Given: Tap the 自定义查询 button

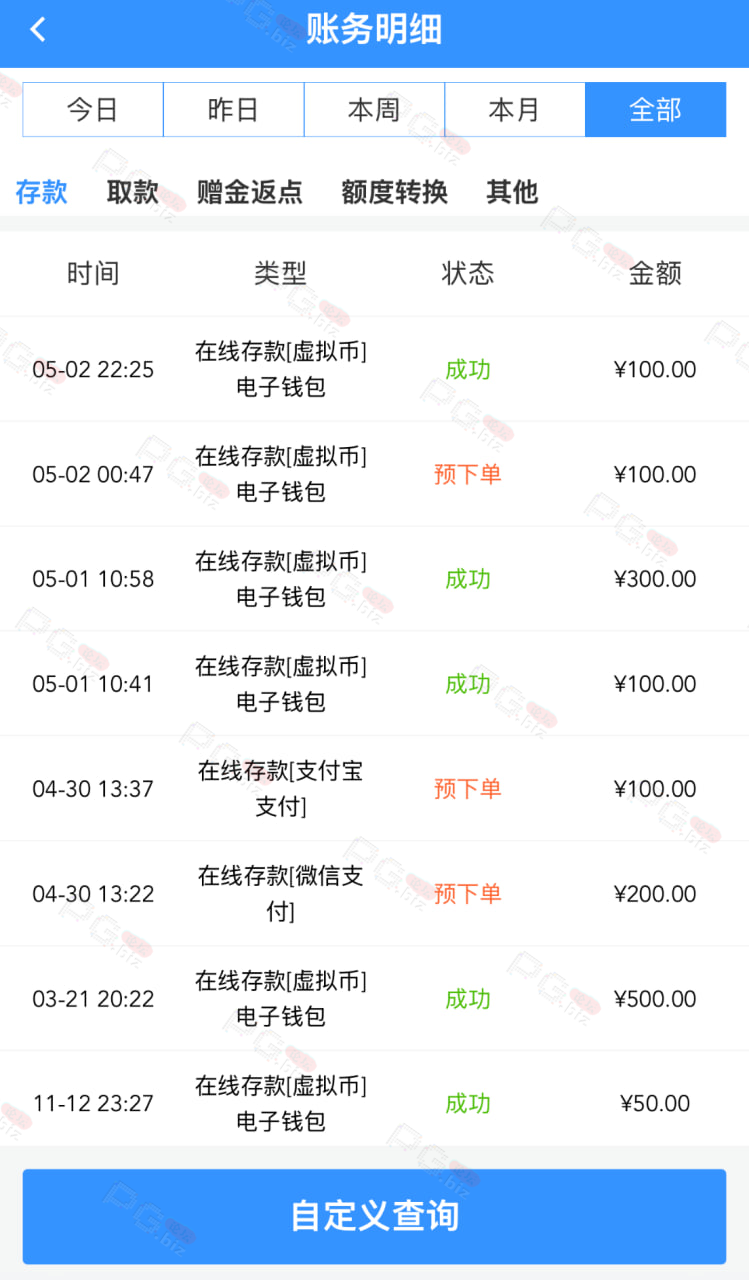Looking at the screenshot, I should [x=374, y=1216].
